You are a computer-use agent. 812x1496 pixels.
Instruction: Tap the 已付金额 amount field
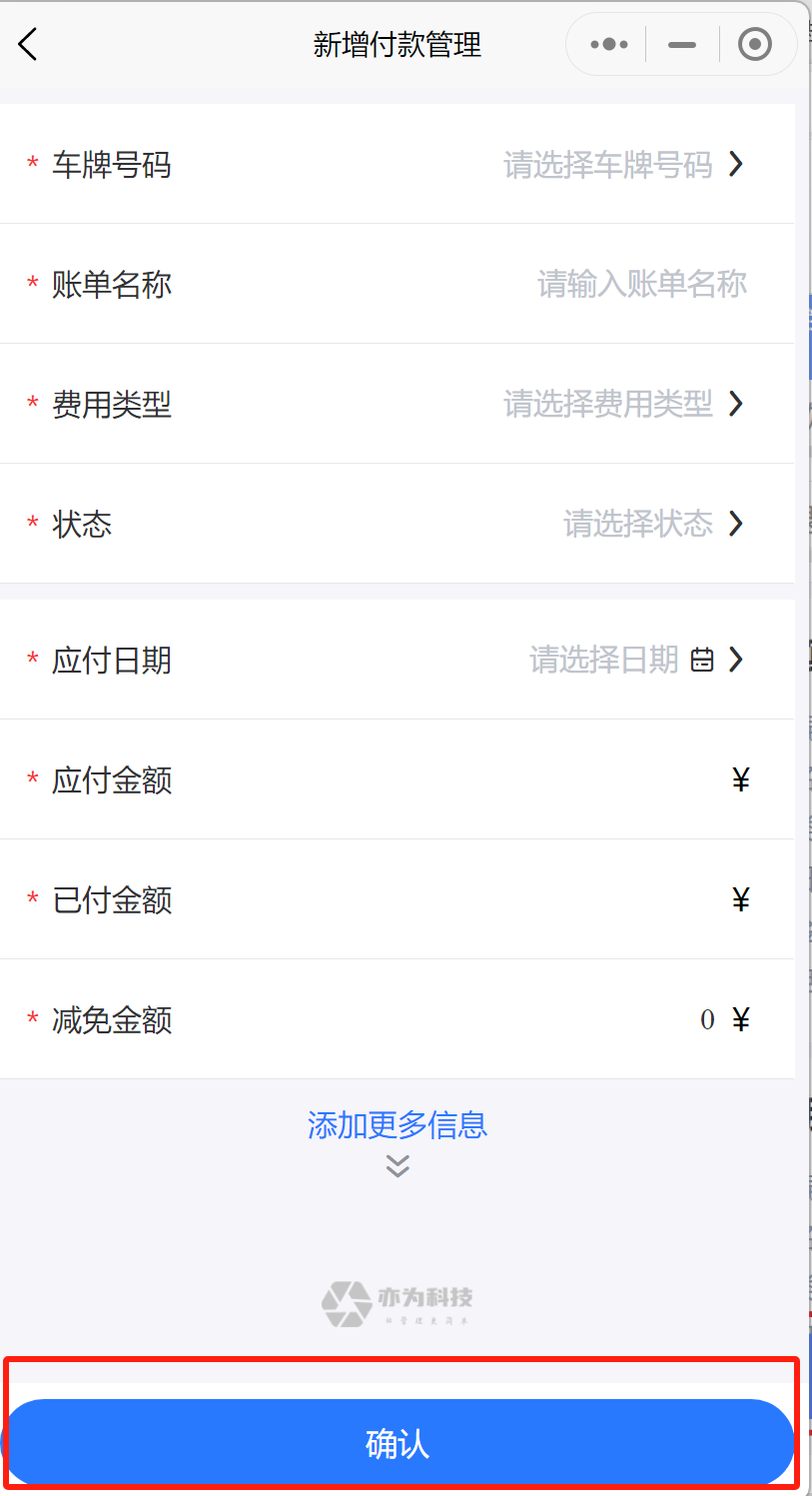[599, 899]
